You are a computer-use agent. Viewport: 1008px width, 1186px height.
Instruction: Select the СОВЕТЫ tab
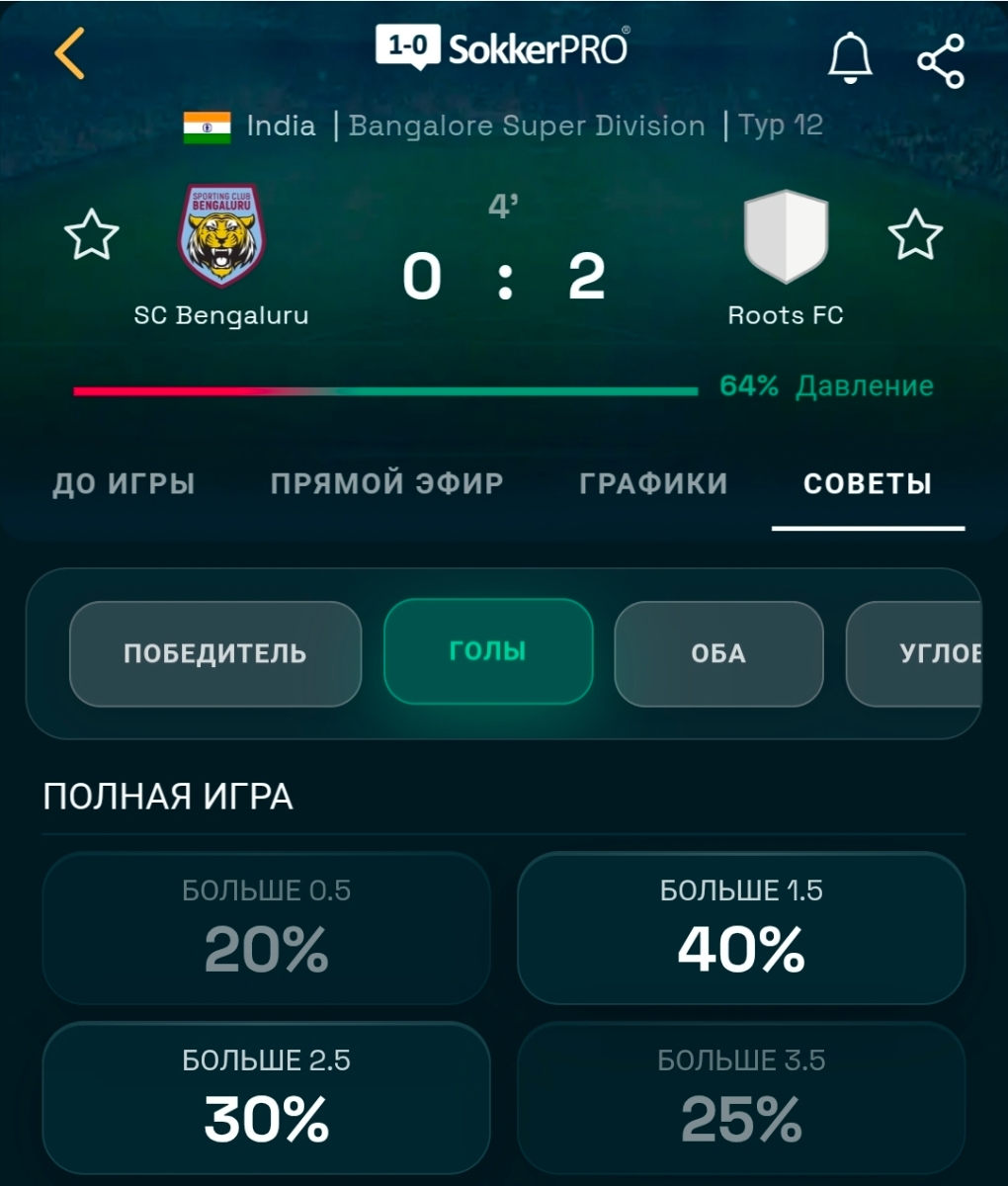pyautogui.click(x=868, y=483)
